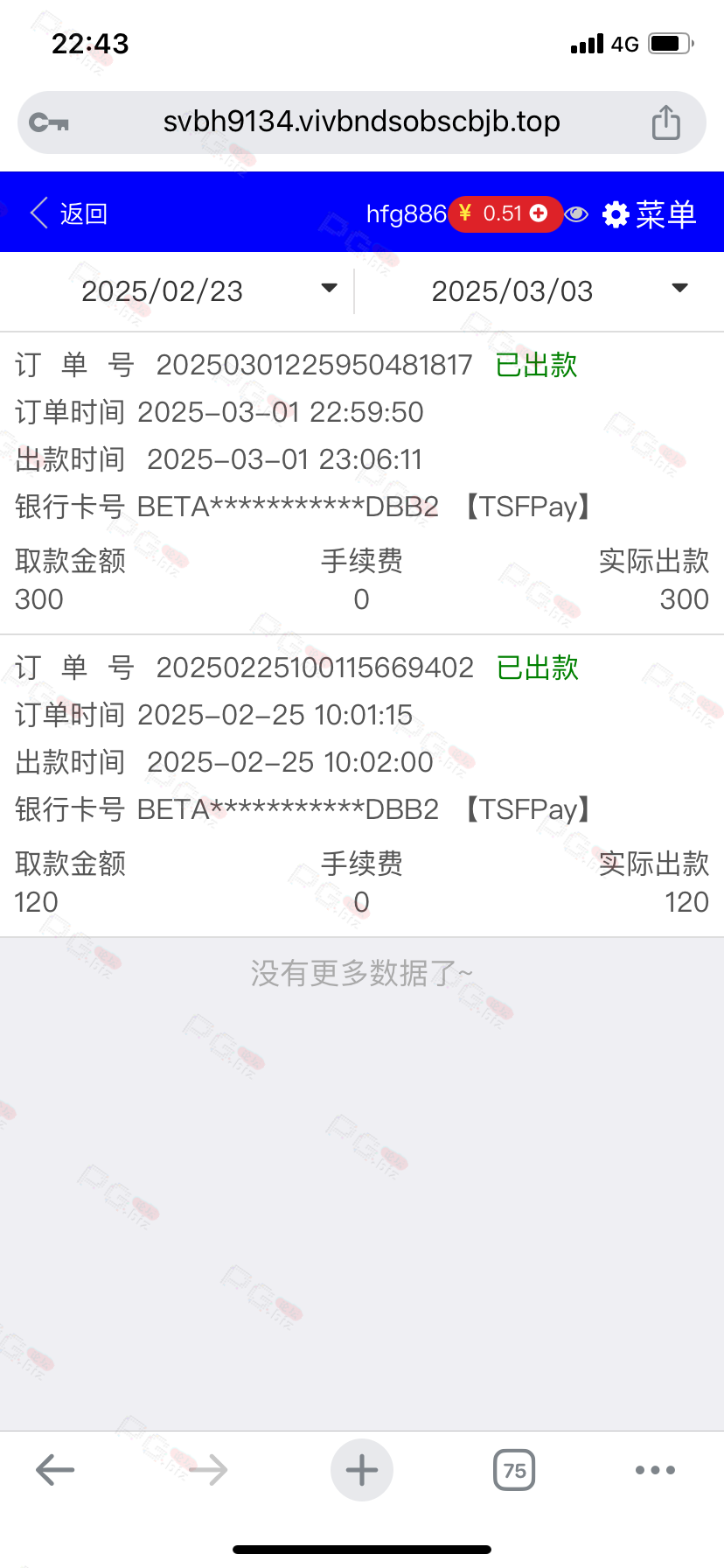Share this page from the address bar
The image size is (724, 1568).
point(665,122)
